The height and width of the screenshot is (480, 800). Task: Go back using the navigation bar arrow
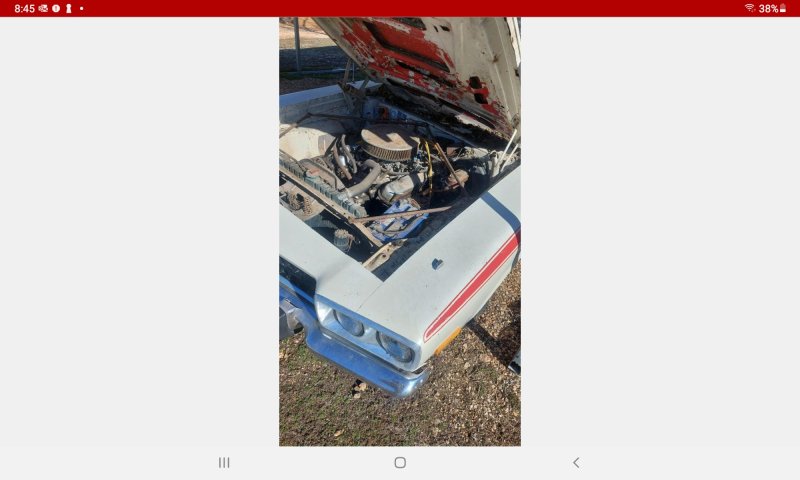(x=576, y=462)
